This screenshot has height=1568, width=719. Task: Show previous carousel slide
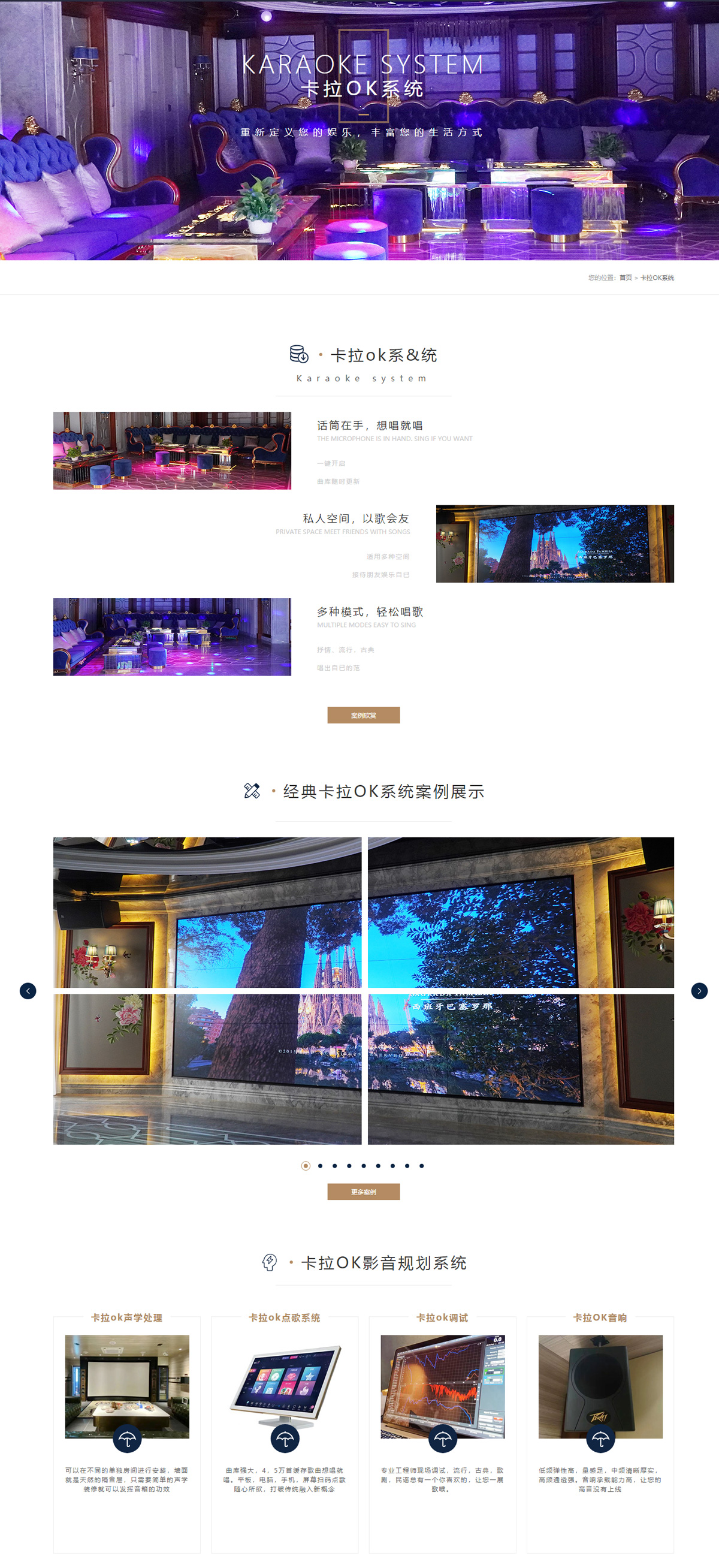click(x=28, y=991)
